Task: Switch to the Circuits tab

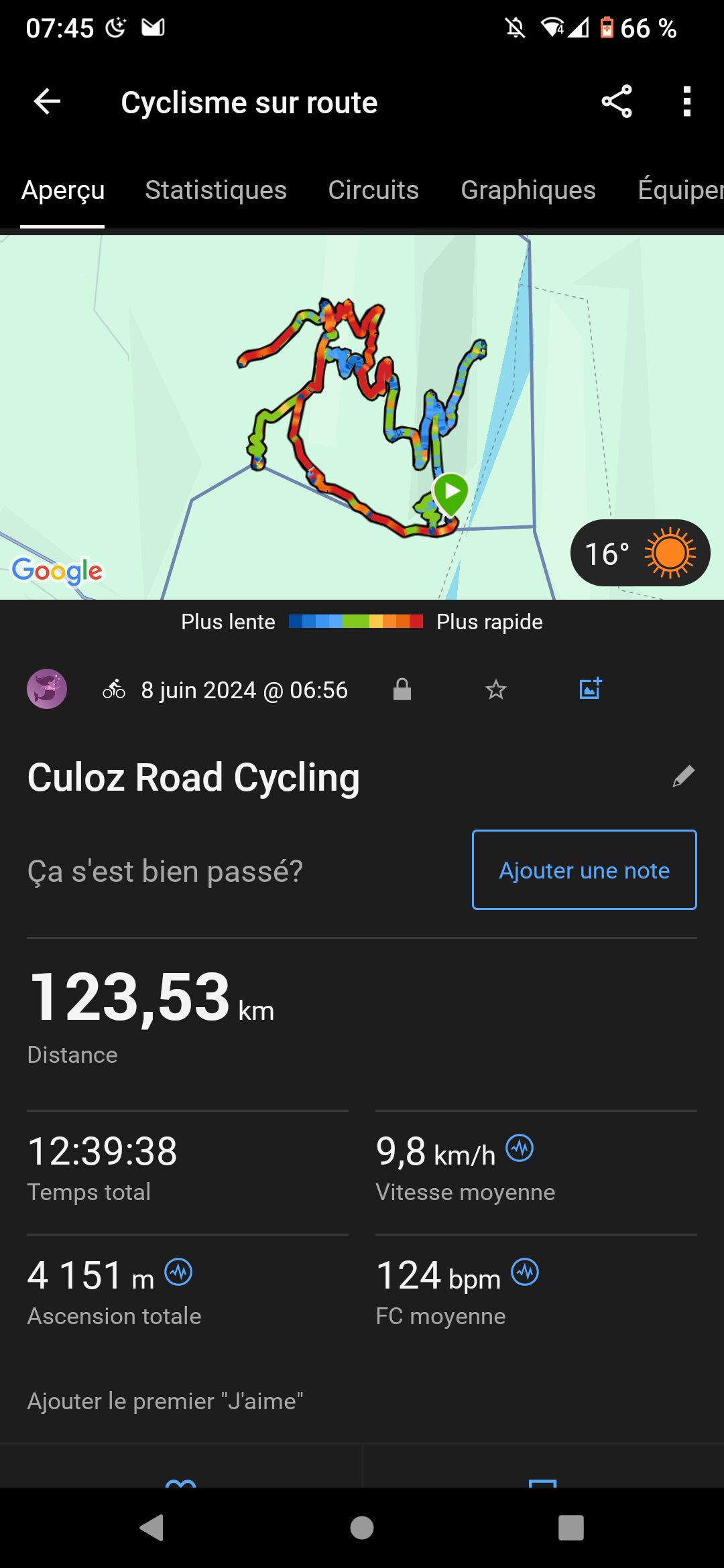Action: (373, 190)
